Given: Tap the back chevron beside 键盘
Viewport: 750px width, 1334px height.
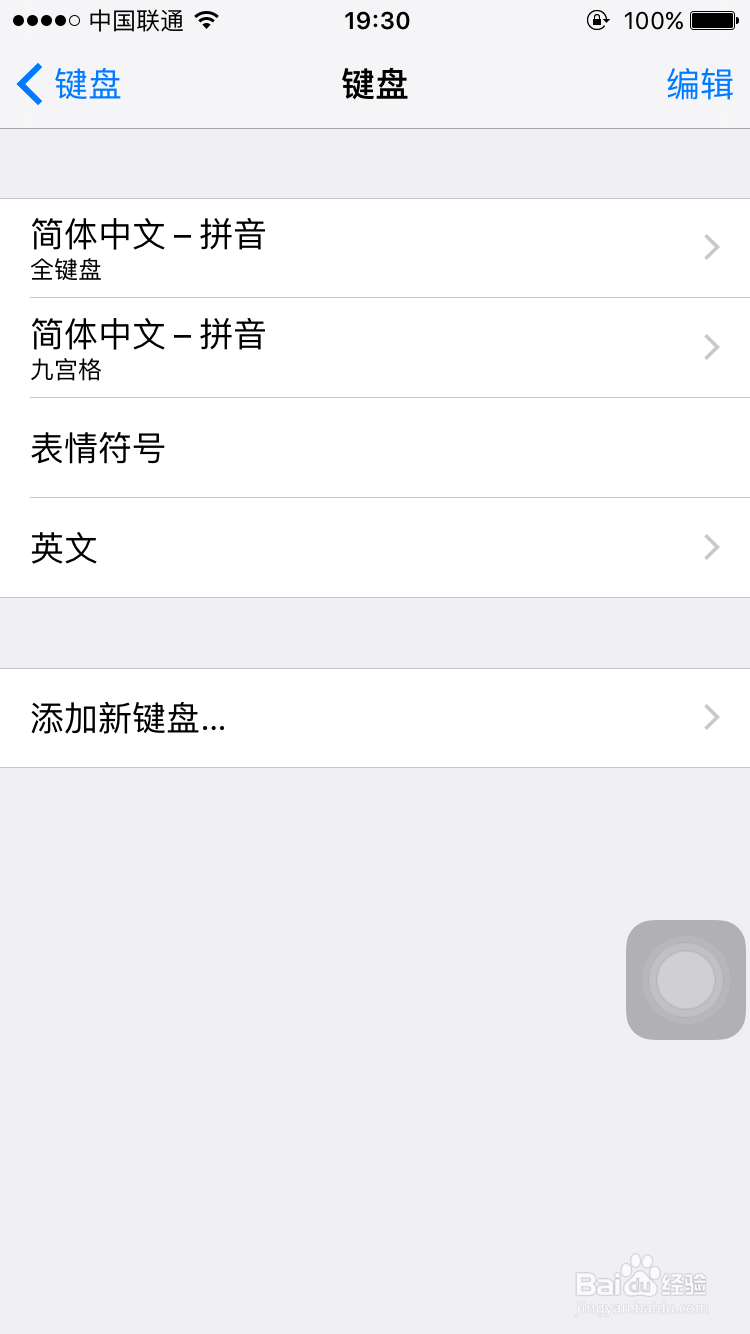Looking at the screenshot, I should tap(28, 84).
